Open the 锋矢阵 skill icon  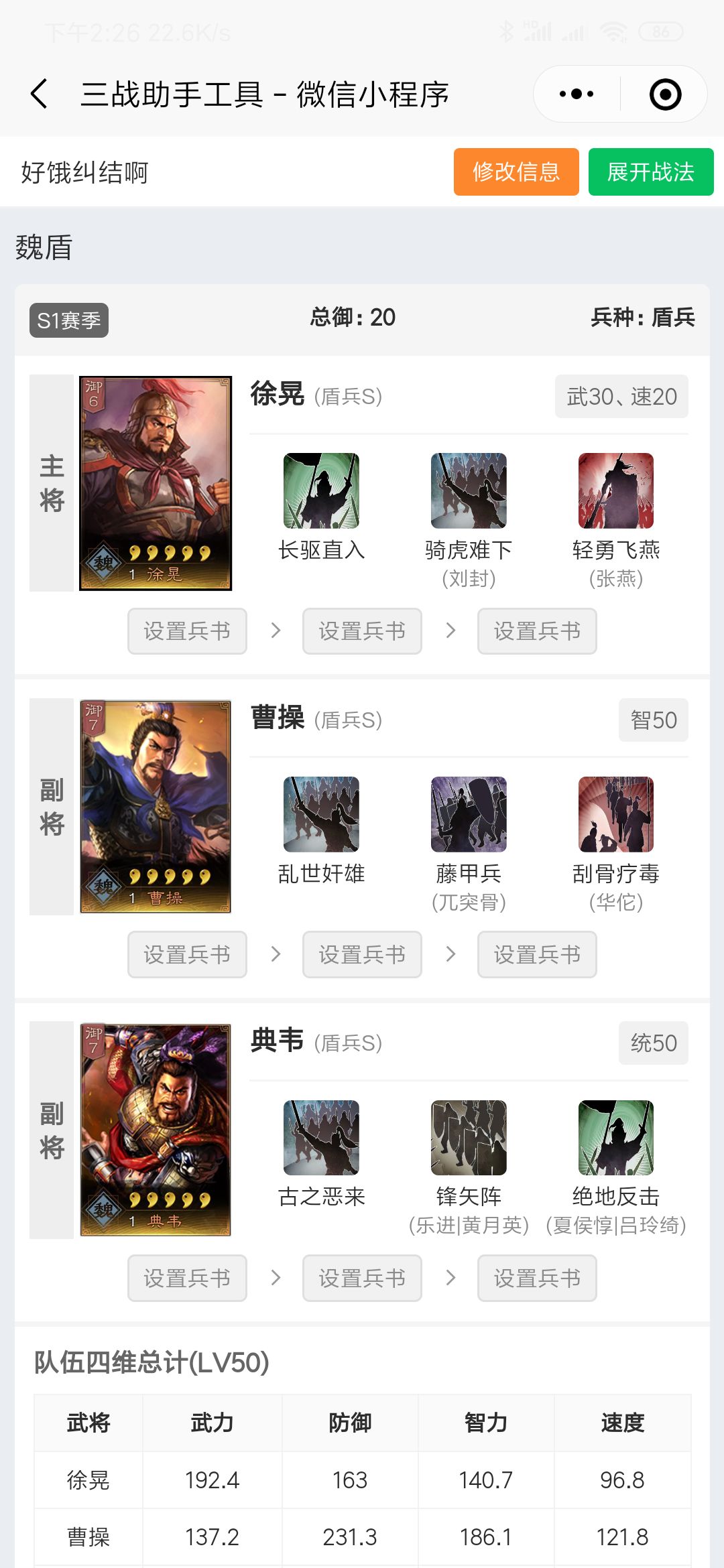(468, 1138)
